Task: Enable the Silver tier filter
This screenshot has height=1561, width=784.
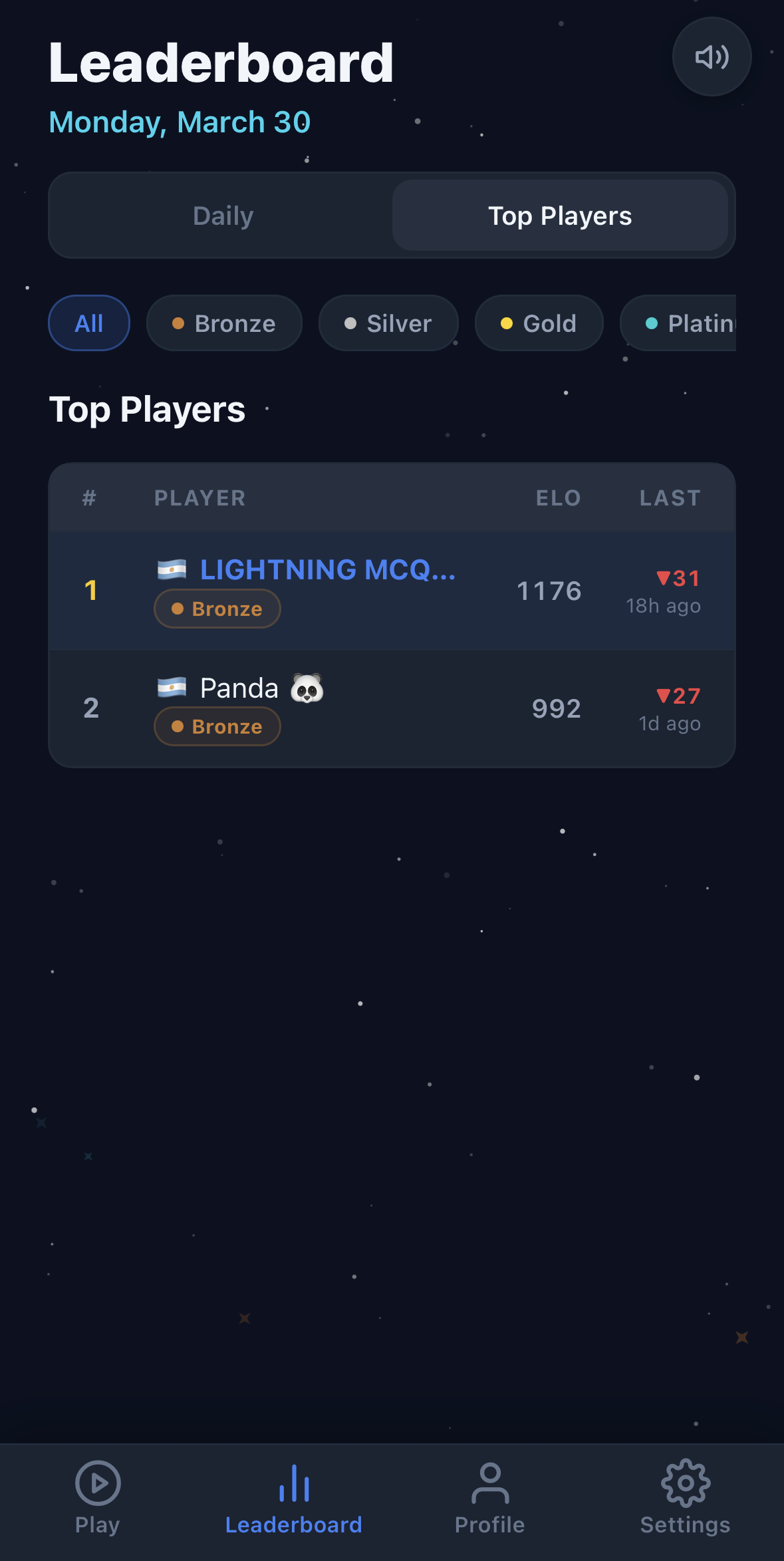Action: (388, 323)
